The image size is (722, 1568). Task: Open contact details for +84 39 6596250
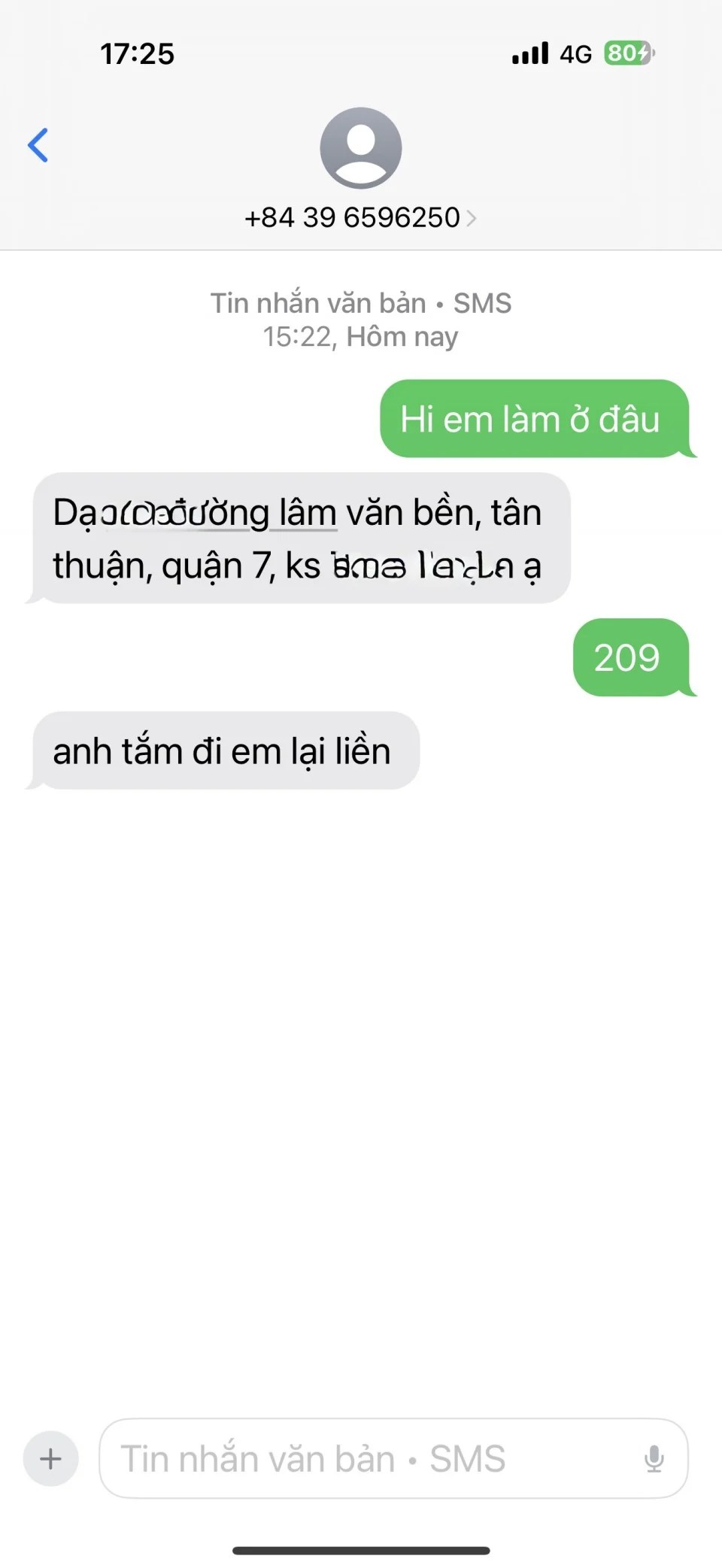point(359,217)
